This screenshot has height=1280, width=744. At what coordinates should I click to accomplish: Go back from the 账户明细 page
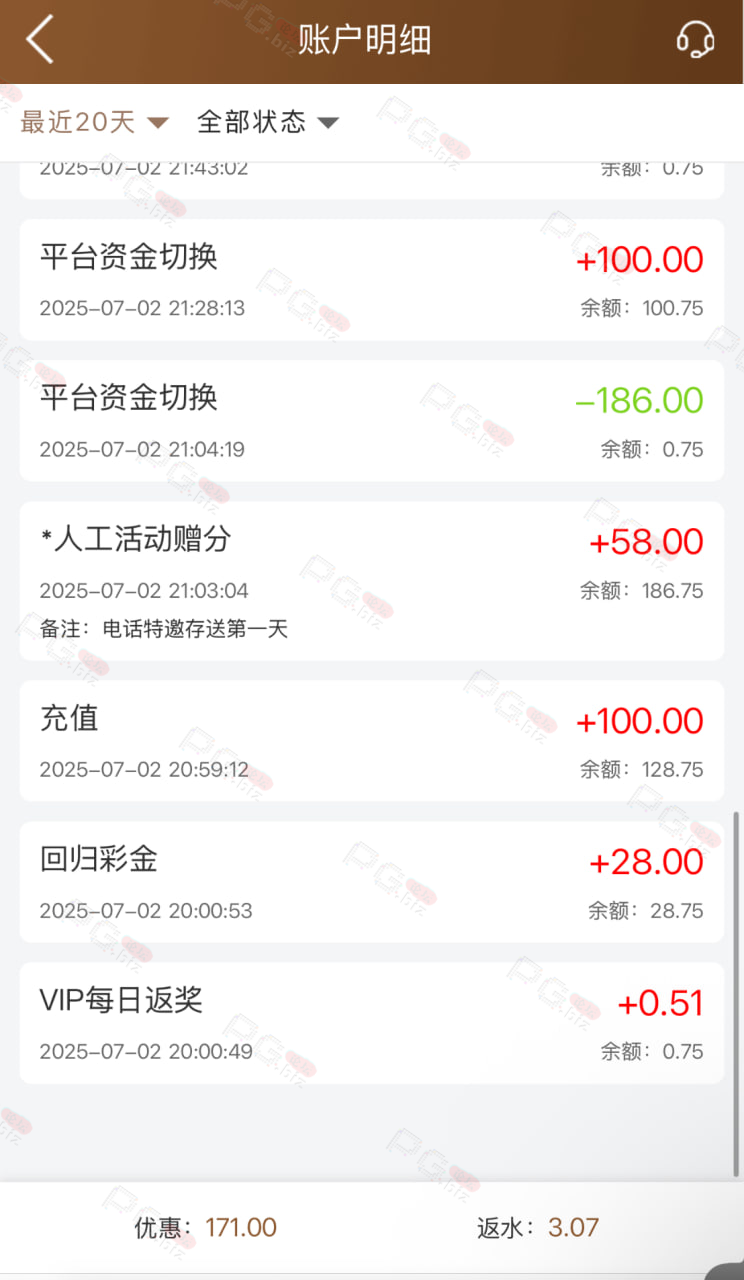(x=40, y=41)
